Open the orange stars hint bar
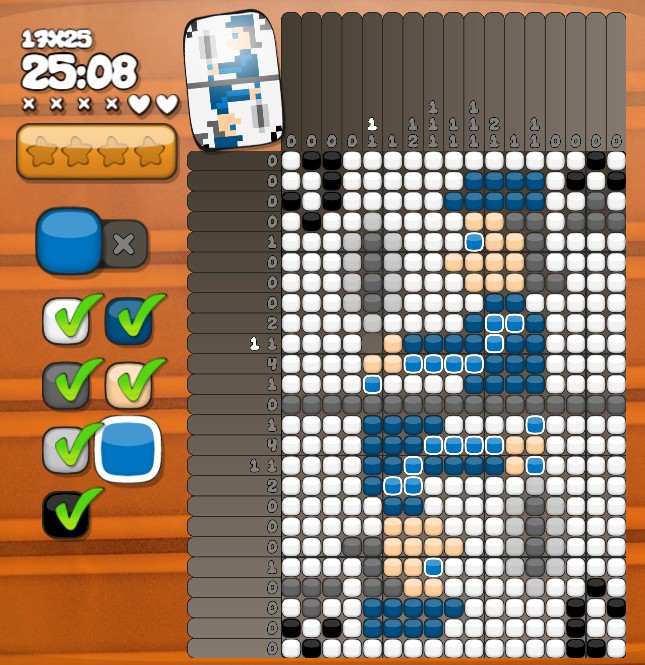This screenshot has height=665, width=645. (x=97, y=152)
